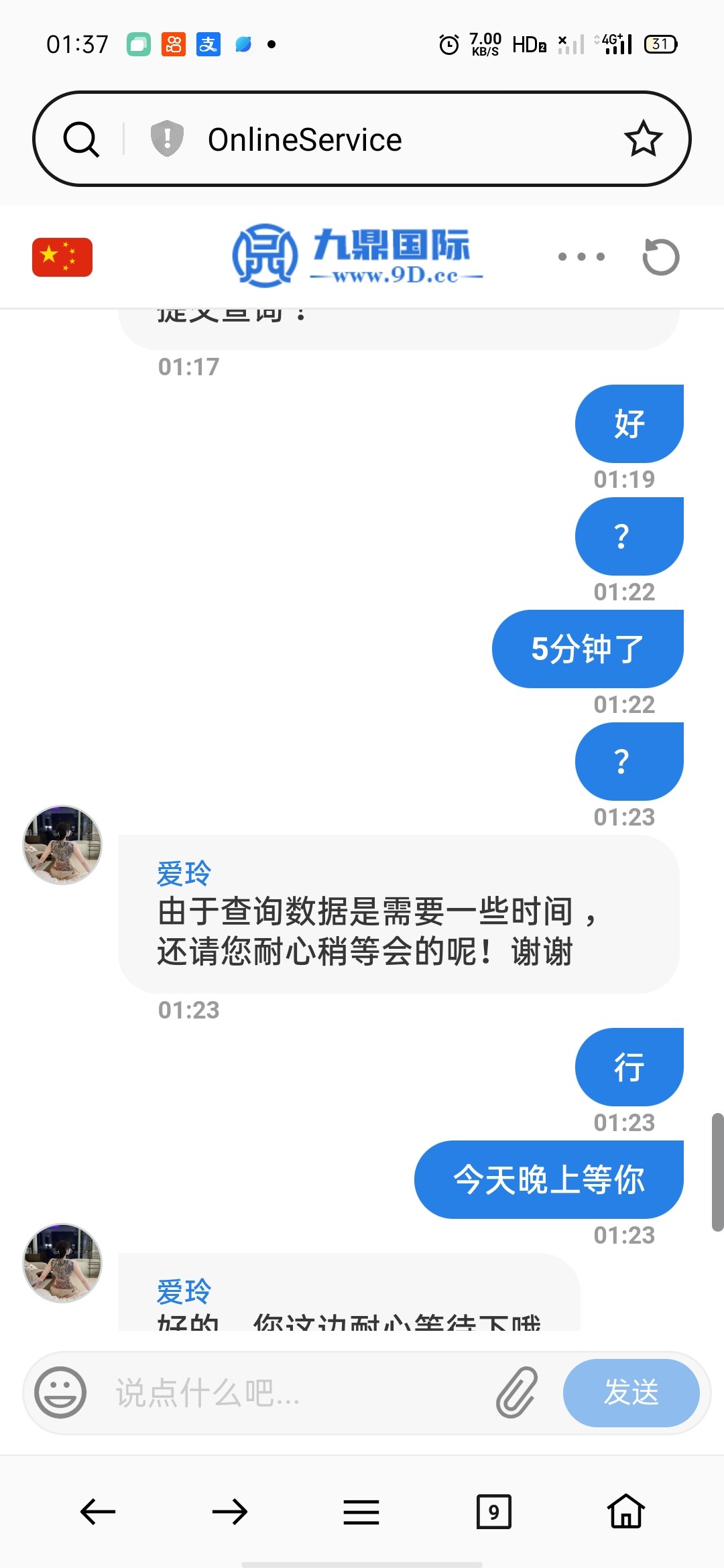
Task: Open 爱玲's contact name link
Action: coord(183,873)
